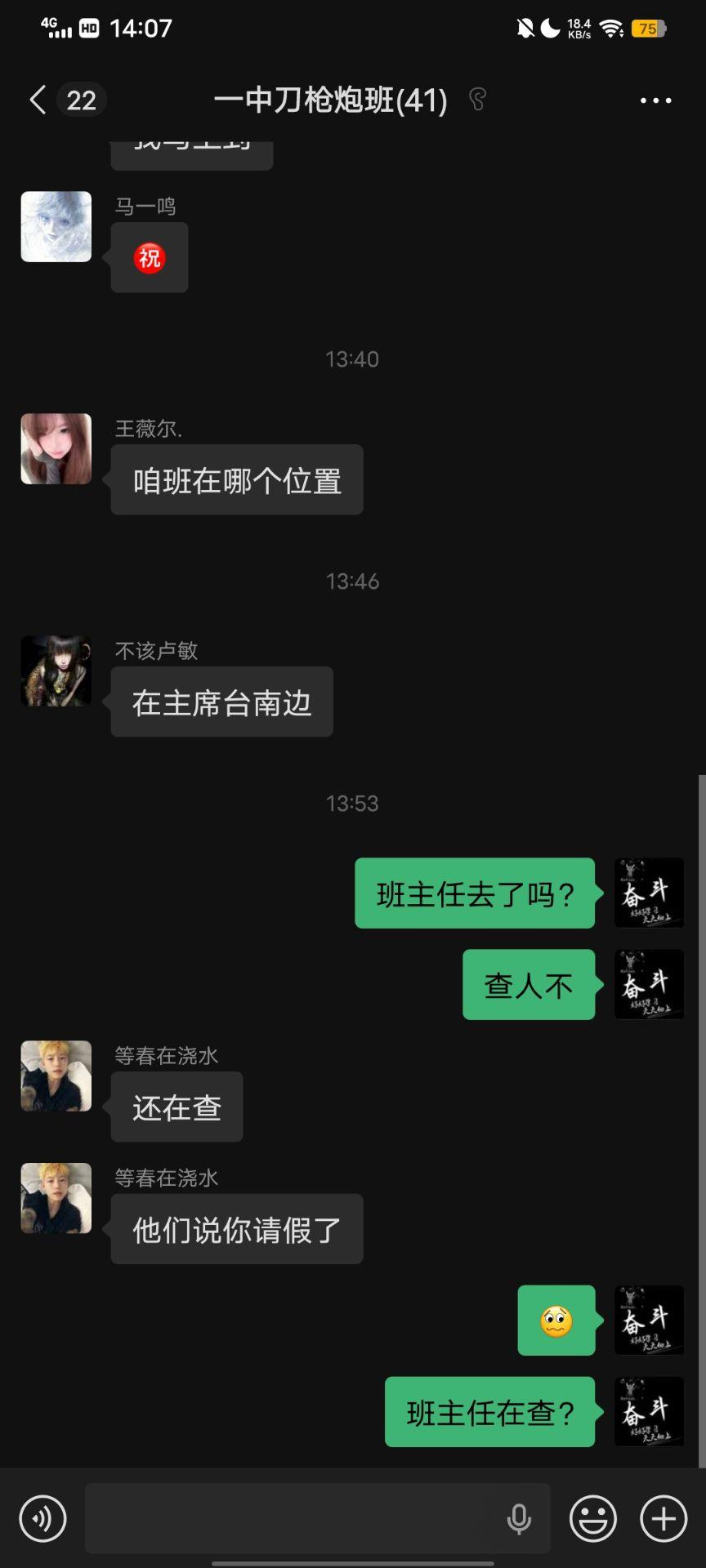The width and height of the screenshot is (706, 1568).
Task: Open the emoji sticker panel
Action: click(592, 1518)
